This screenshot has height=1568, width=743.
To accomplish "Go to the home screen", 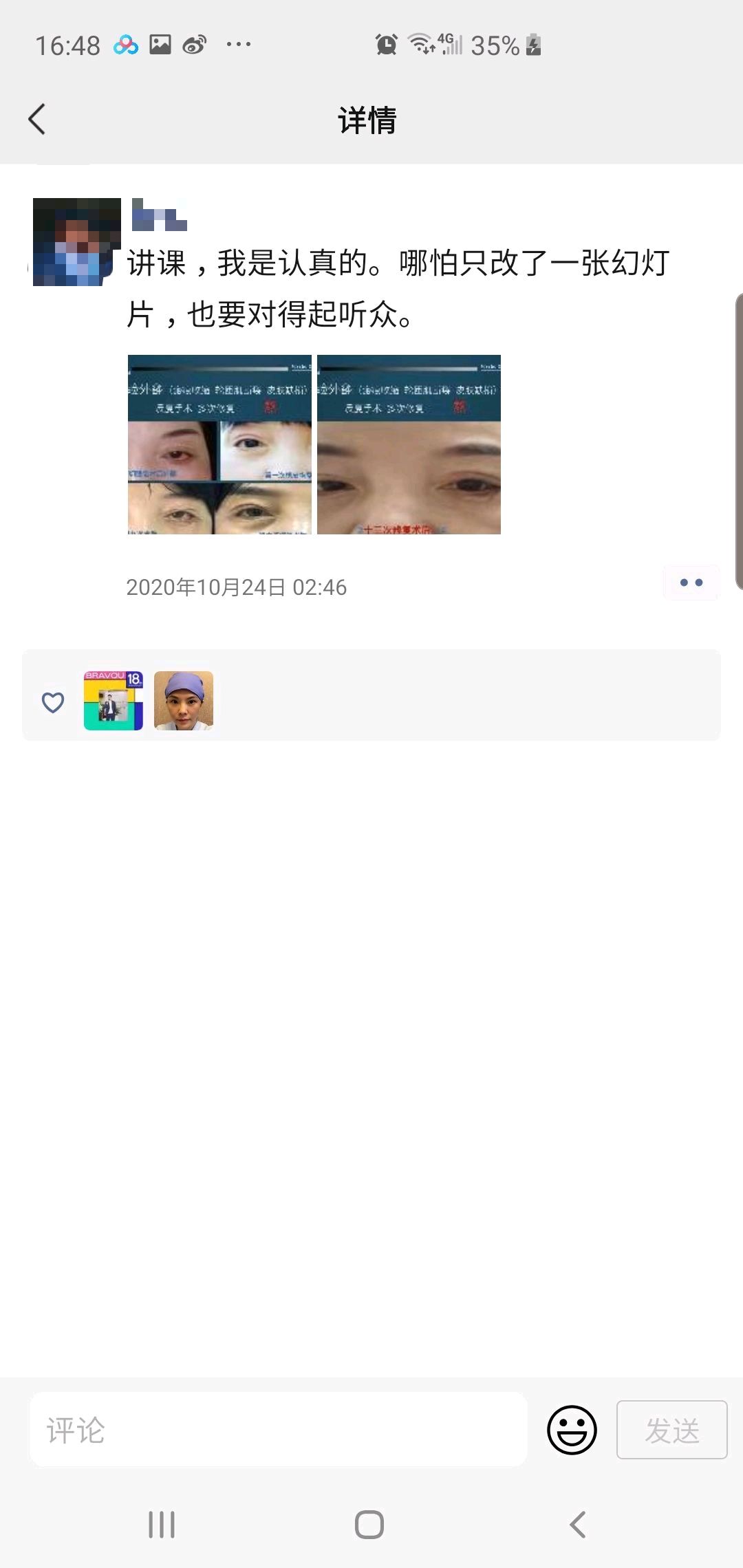I will [x=369, y=1525].
